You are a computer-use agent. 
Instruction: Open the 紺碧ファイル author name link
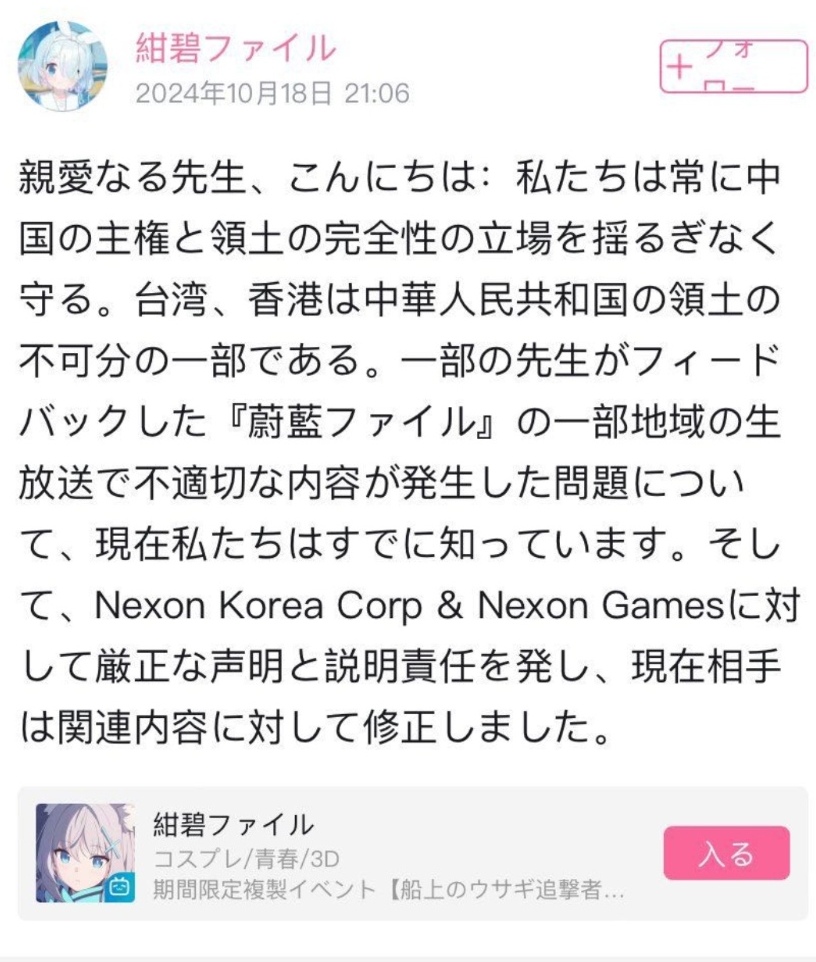236,47
